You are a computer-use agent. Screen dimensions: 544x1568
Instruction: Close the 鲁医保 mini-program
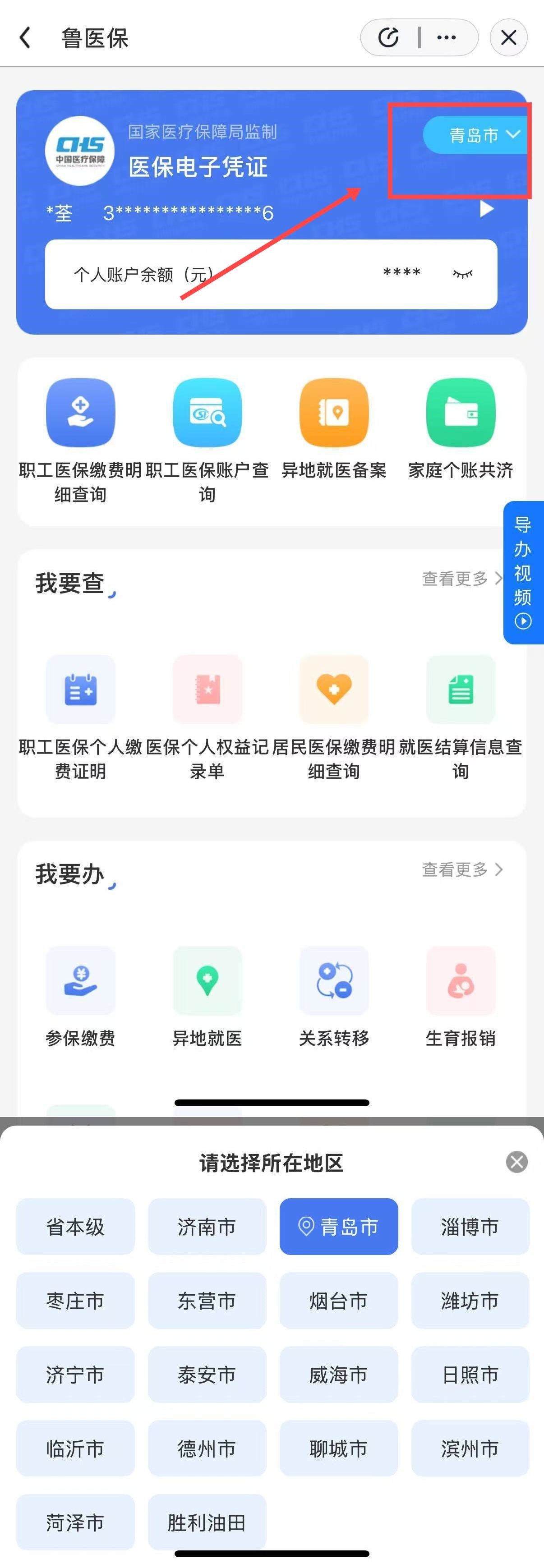[x=509, y=38]
